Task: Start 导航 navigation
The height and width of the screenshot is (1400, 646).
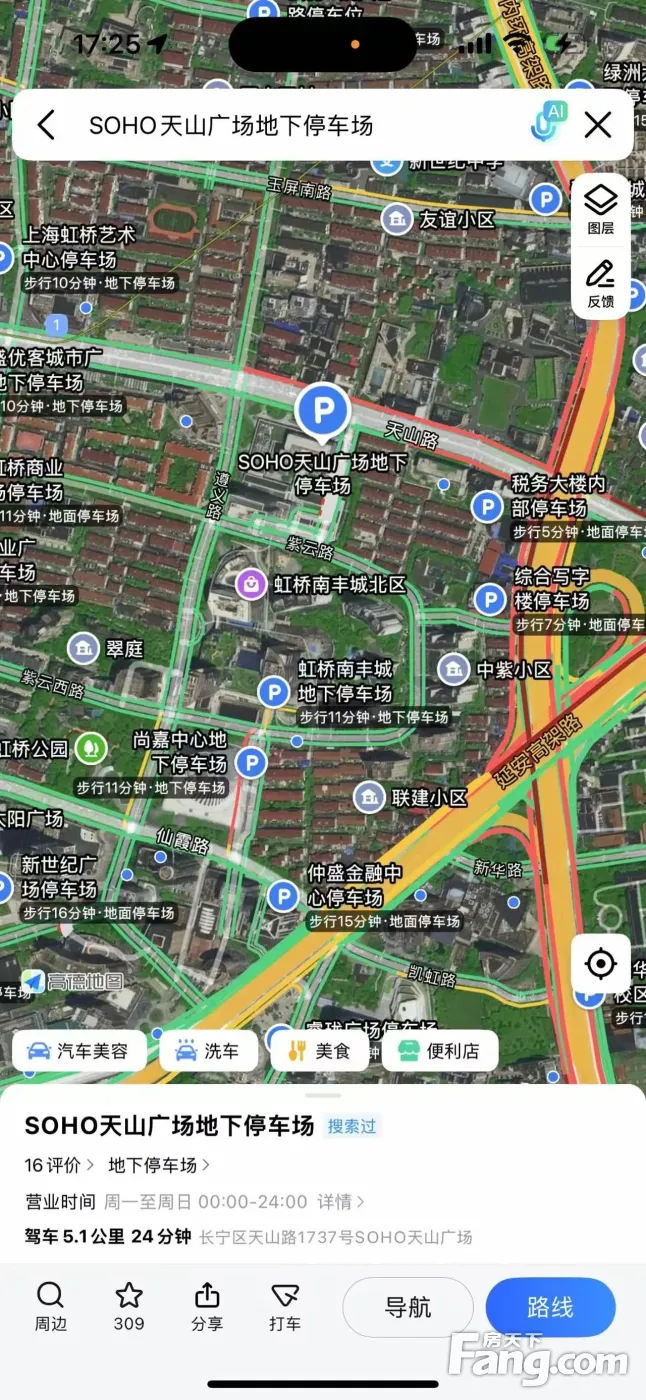Action: coord(408,1307)
